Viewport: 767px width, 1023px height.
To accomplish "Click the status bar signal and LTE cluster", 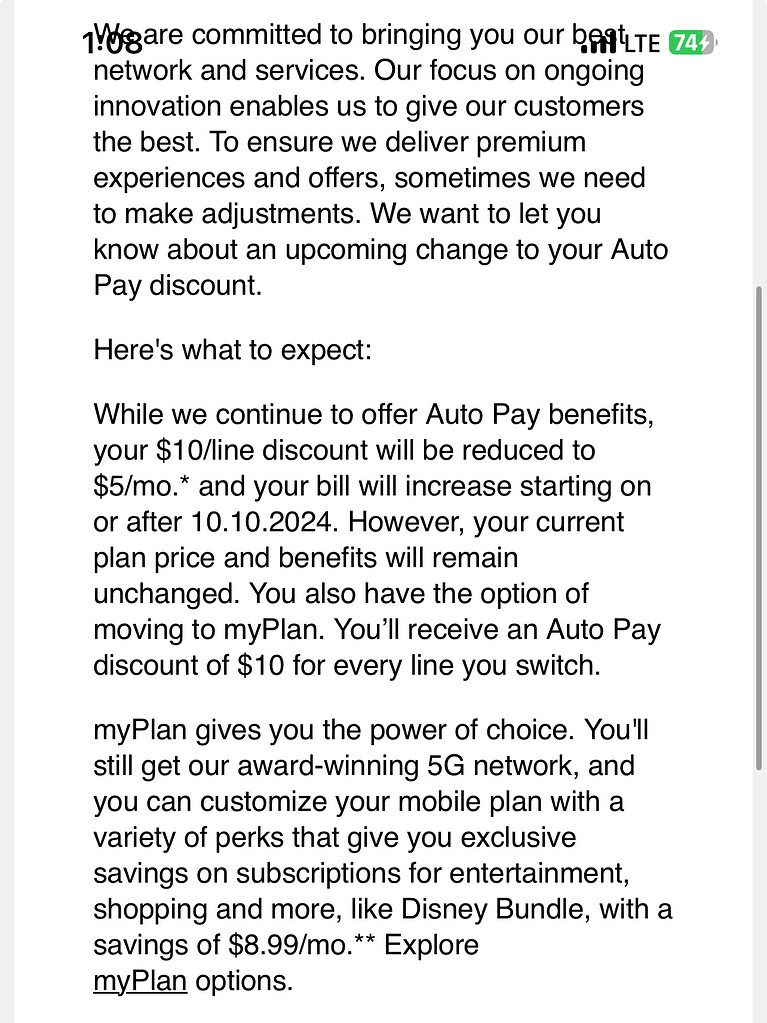I will (618, 43).
